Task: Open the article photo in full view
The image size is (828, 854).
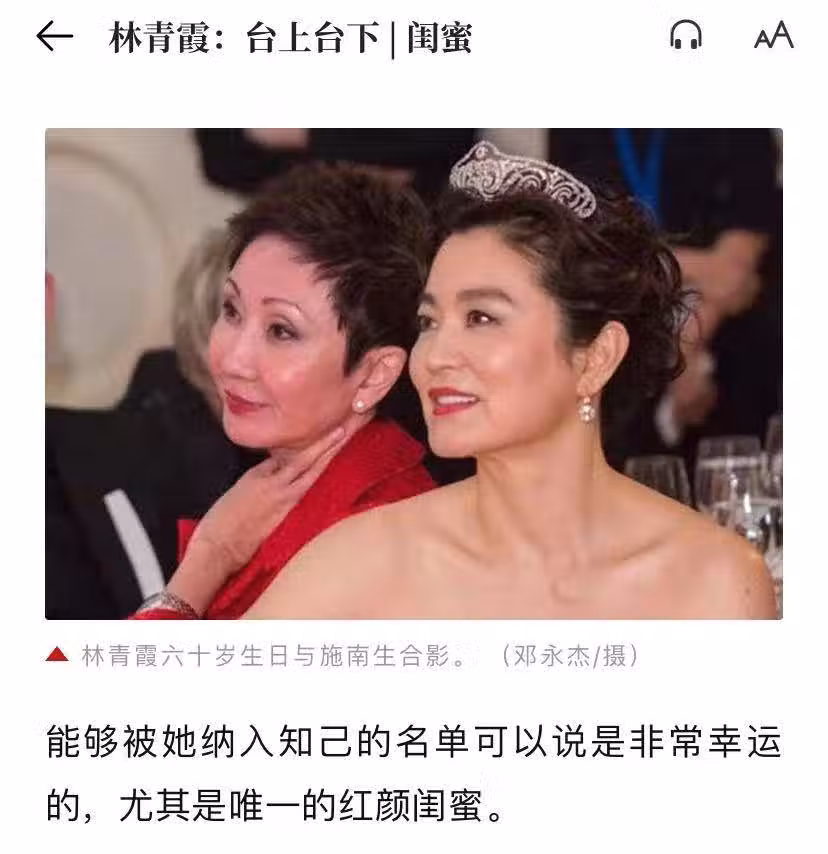Action: point(413,373)
